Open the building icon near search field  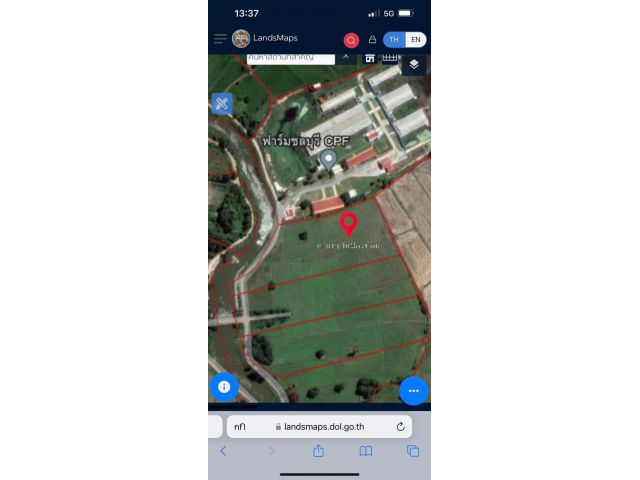pyautogui.click(x=370, y=58)
